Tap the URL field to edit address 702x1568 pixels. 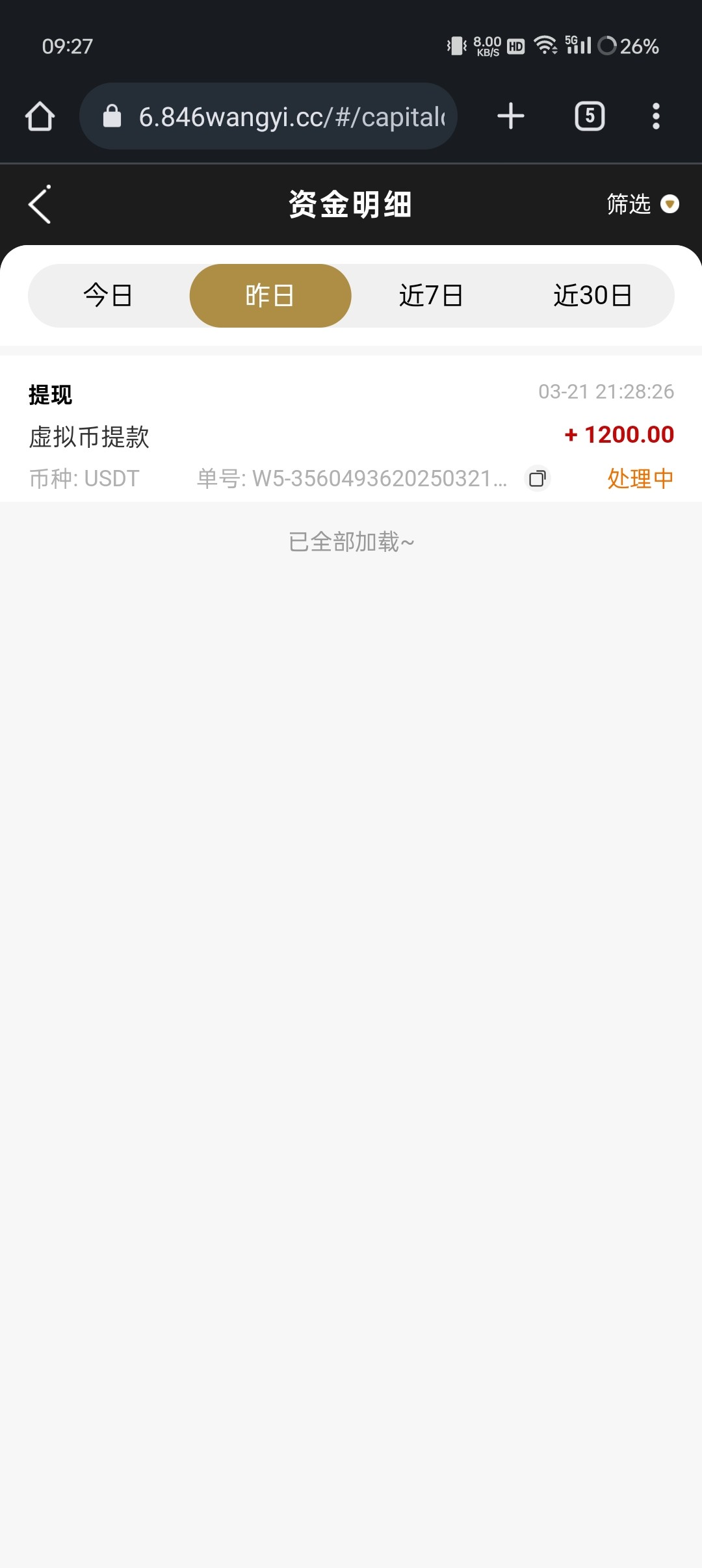click(x=292, y=116)
